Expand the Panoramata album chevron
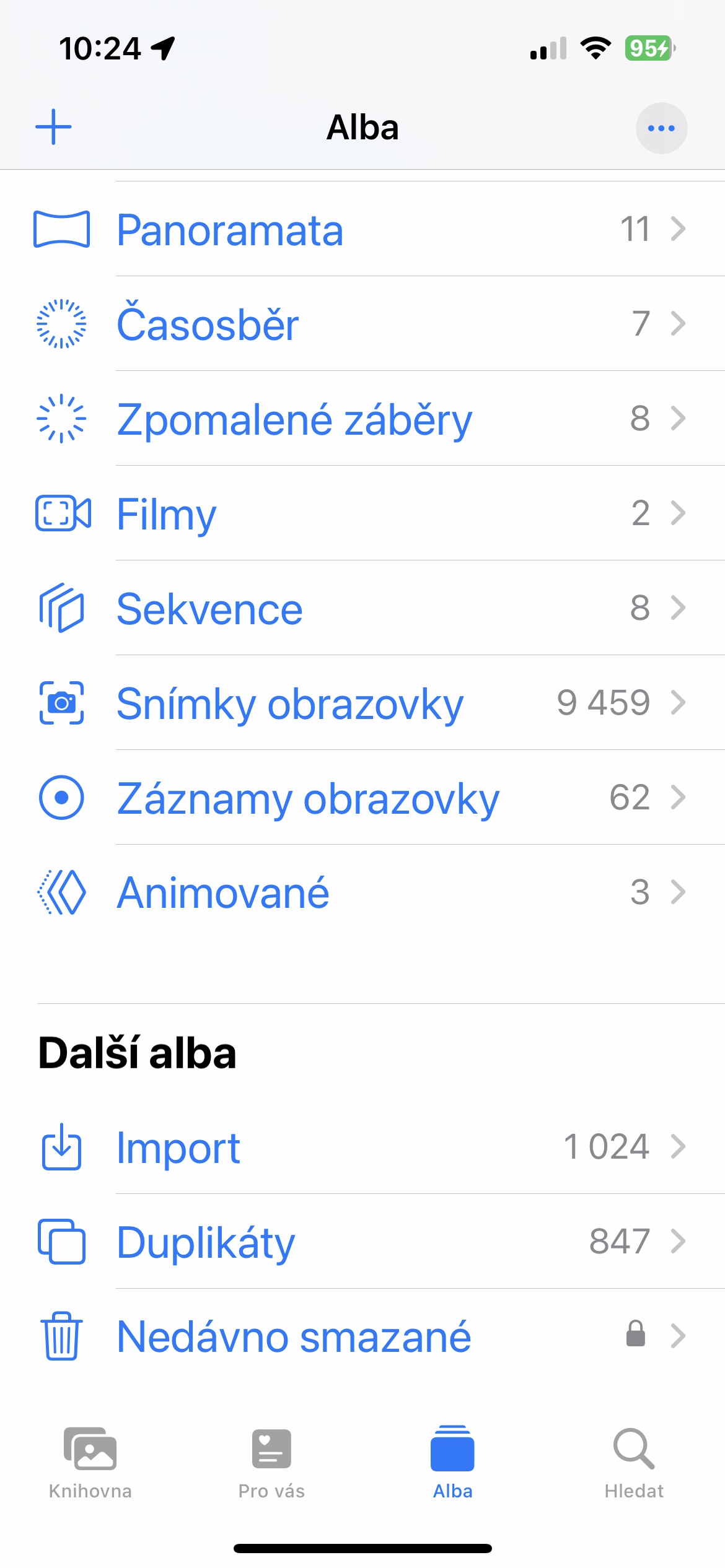 click(679, 229)
